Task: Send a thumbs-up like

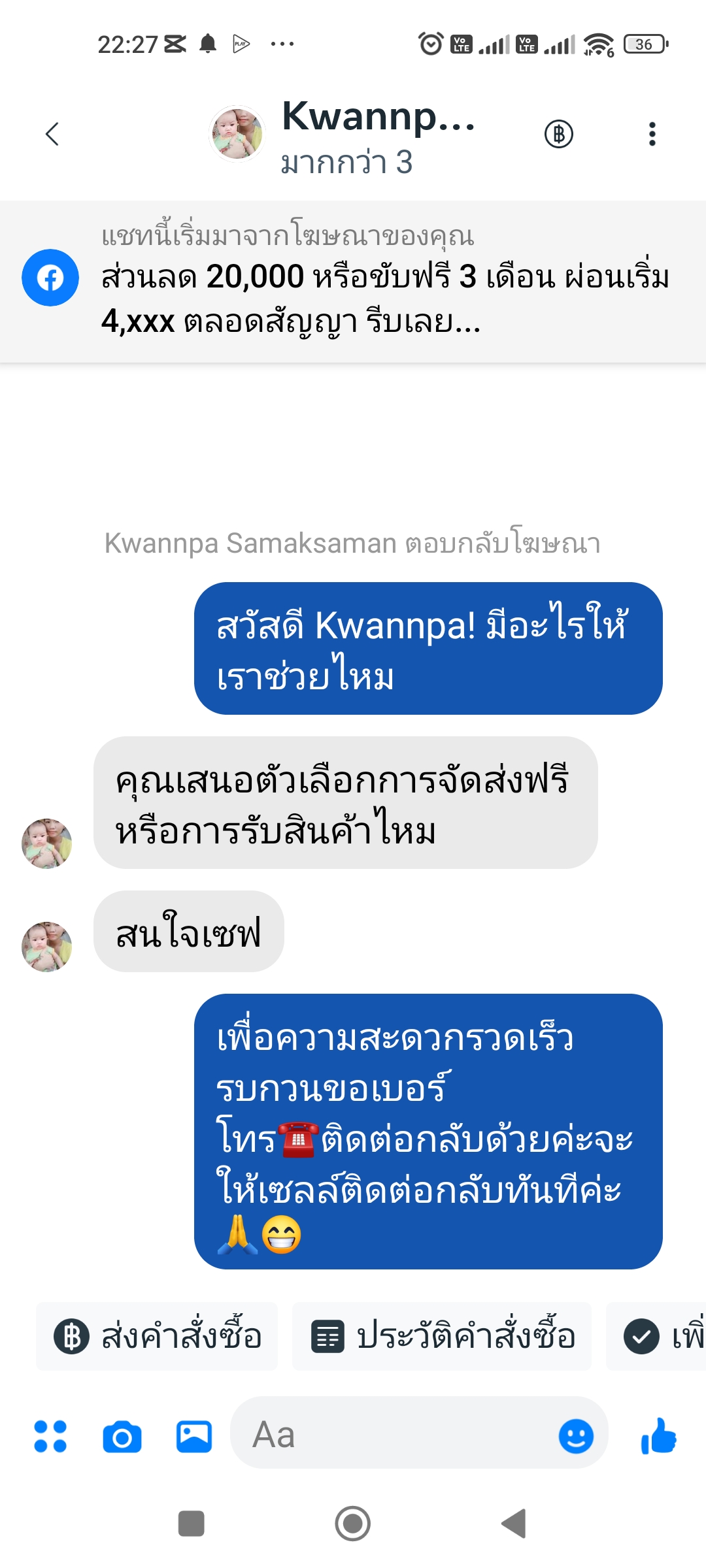Action: tap(659, 1436)
